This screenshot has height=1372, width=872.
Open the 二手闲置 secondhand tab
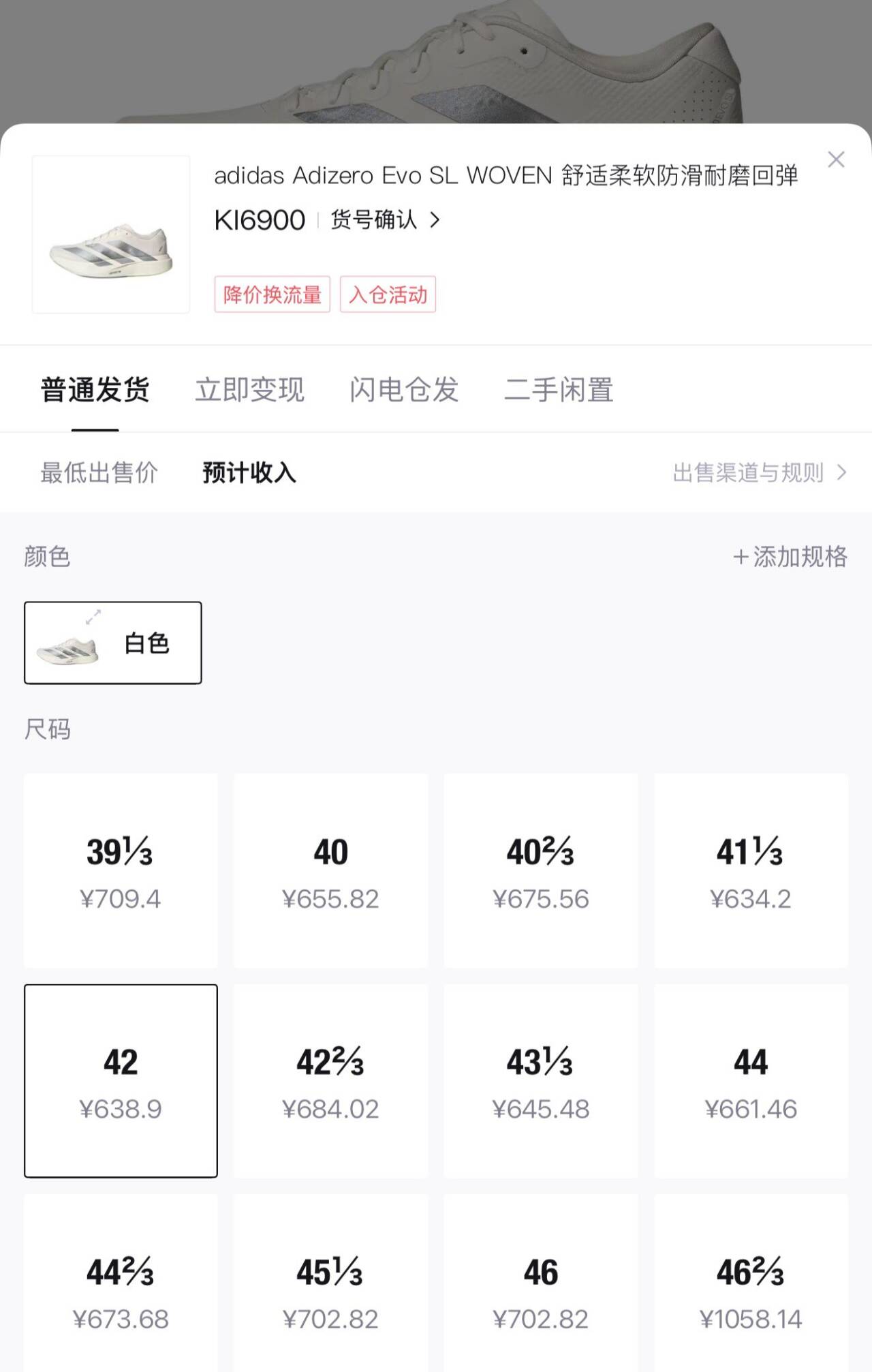coord(559,388)
